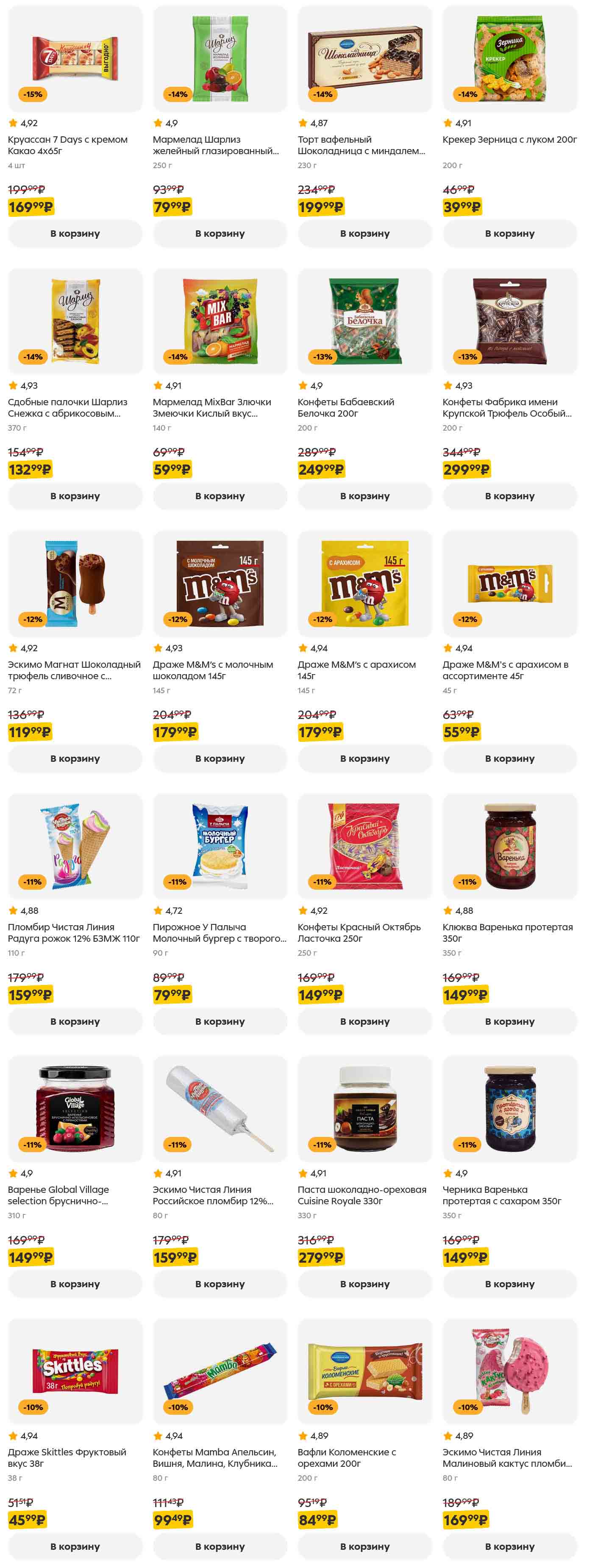This screenshot has height=1568, width=595.
Task: Add Мармелад MixBar Злючки Змеючки to cart
Action: (x=220, y=496)
